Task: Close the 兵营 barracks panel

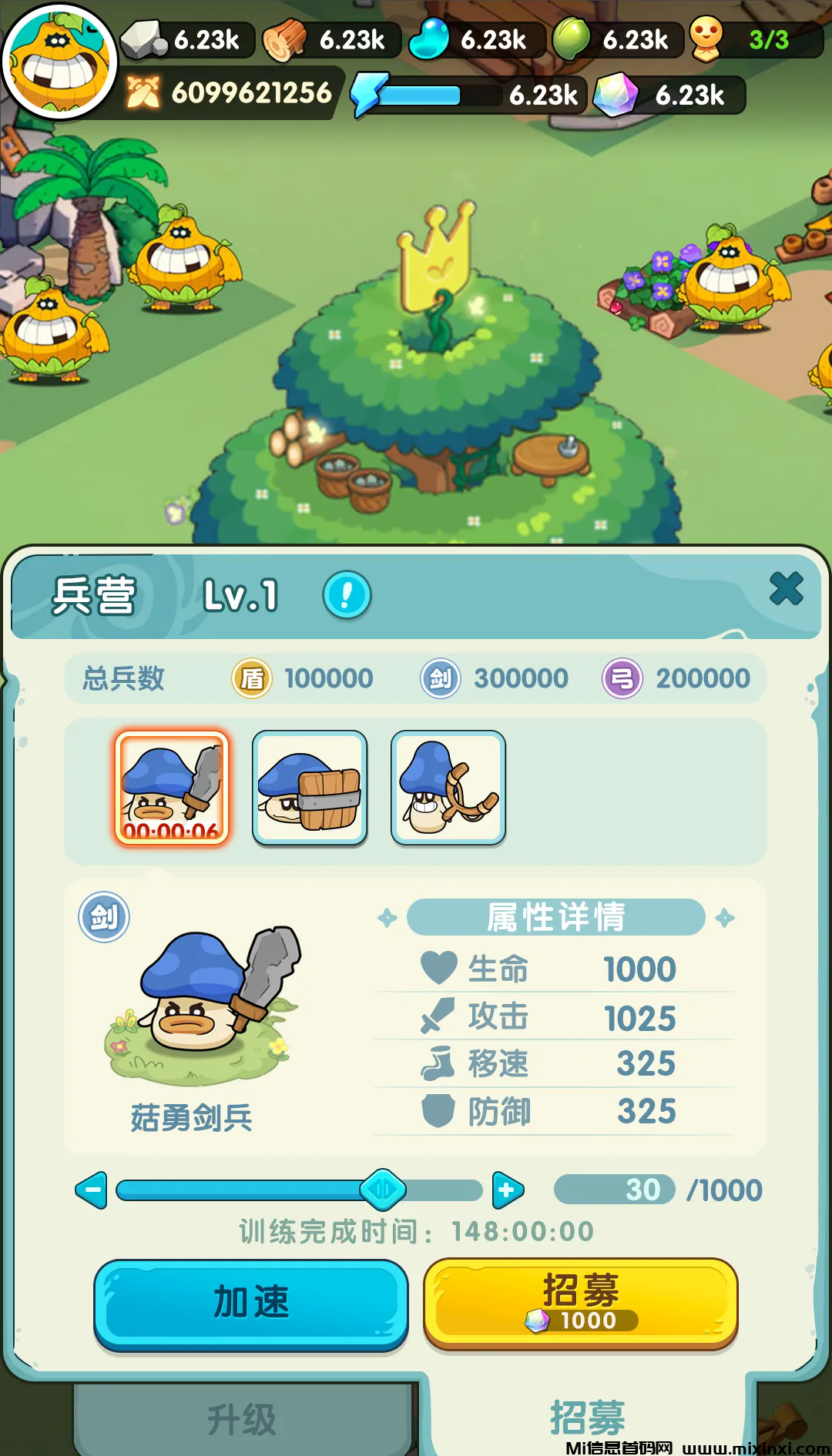Action: (x=786, y=589)
